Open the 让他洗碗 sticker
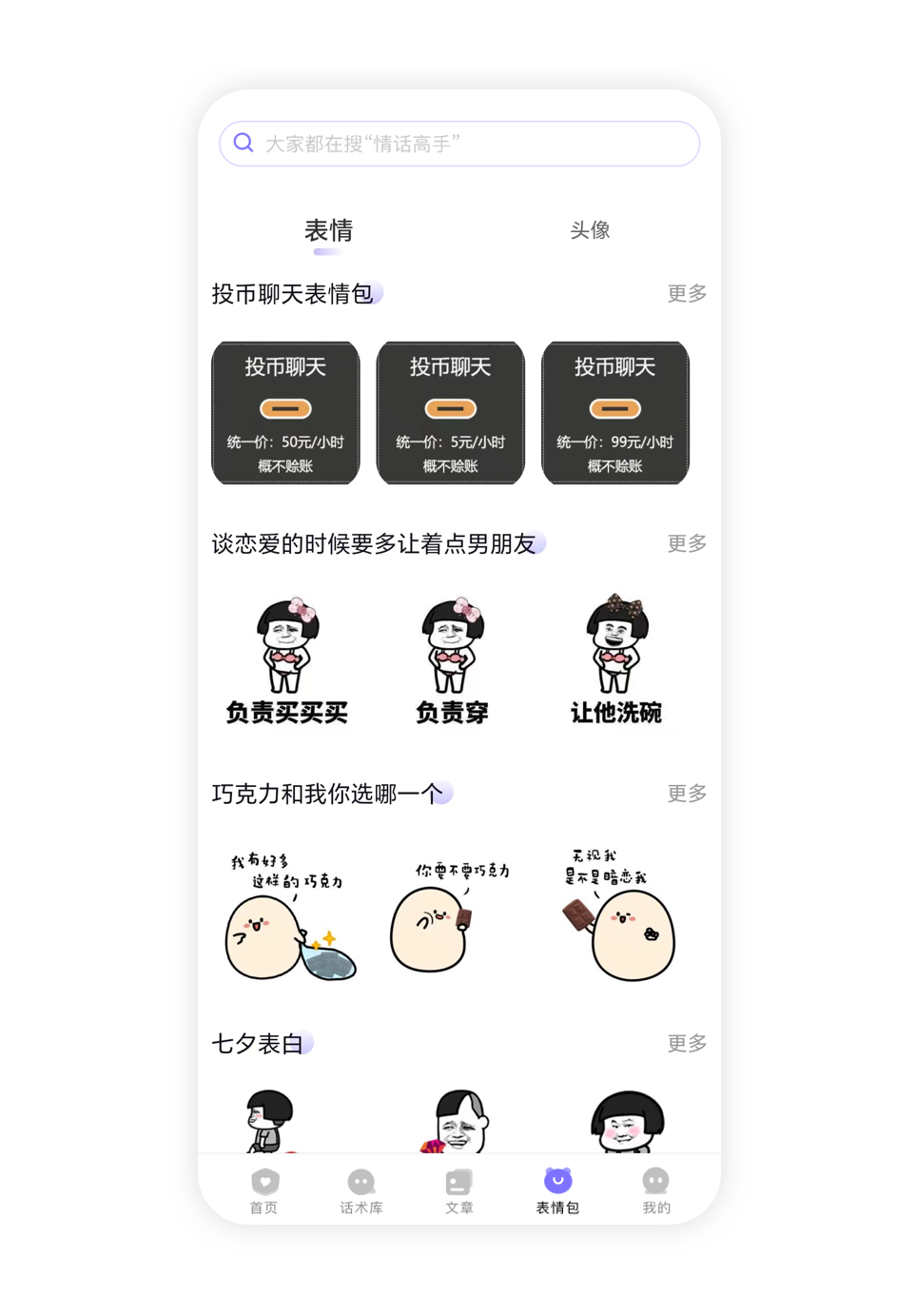This screenshot has width=916, height=1316. pos(616,661)
